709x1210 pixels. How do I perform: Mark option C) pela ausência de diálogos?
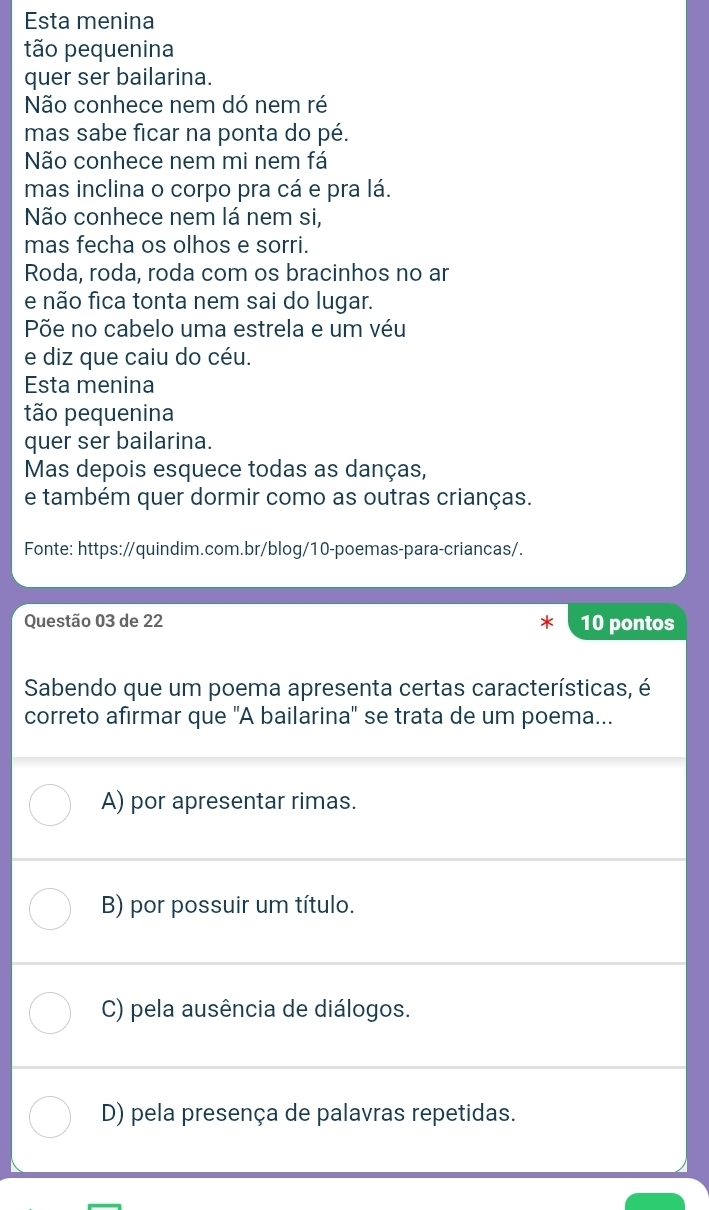coord(50,1011)
